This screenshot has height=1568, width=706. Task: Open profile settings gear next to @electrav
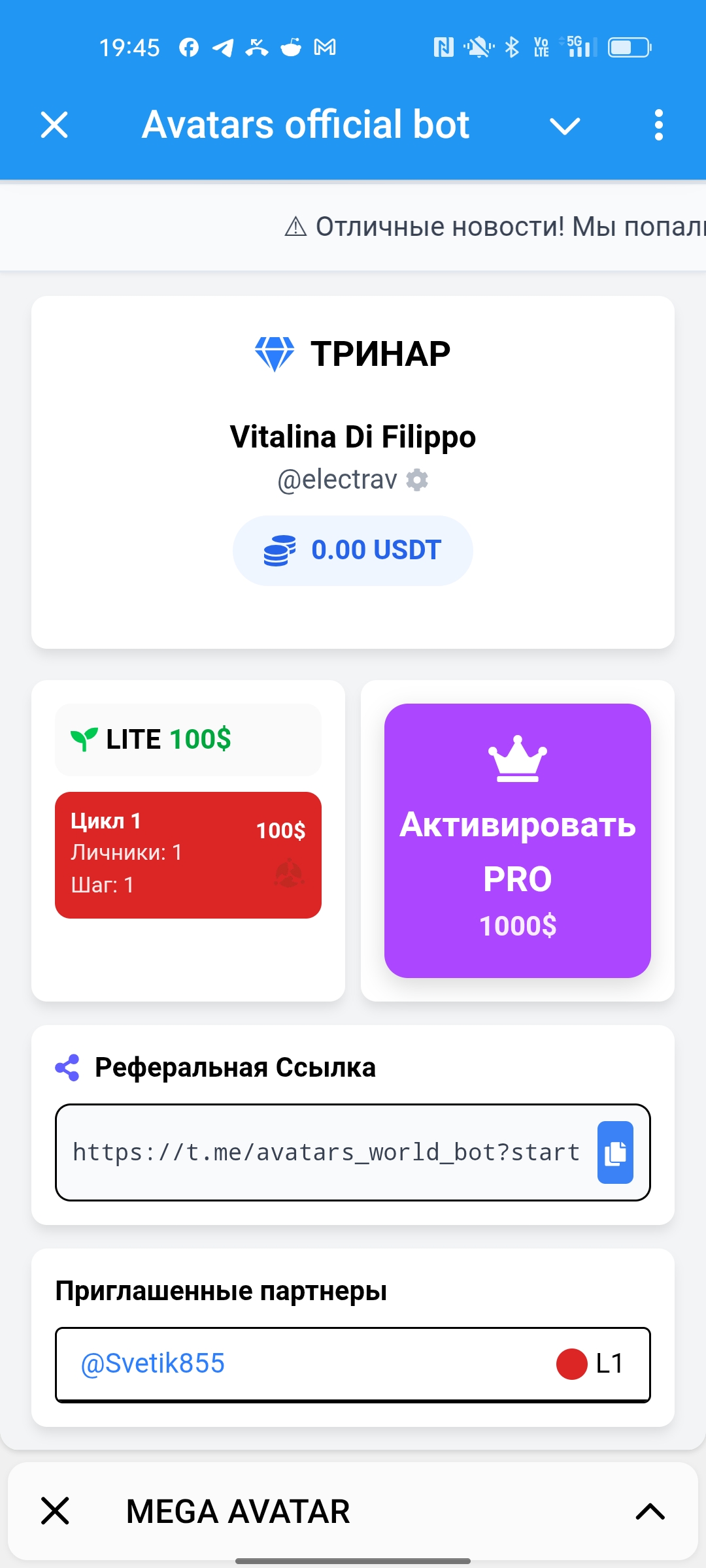click(417, 480)
